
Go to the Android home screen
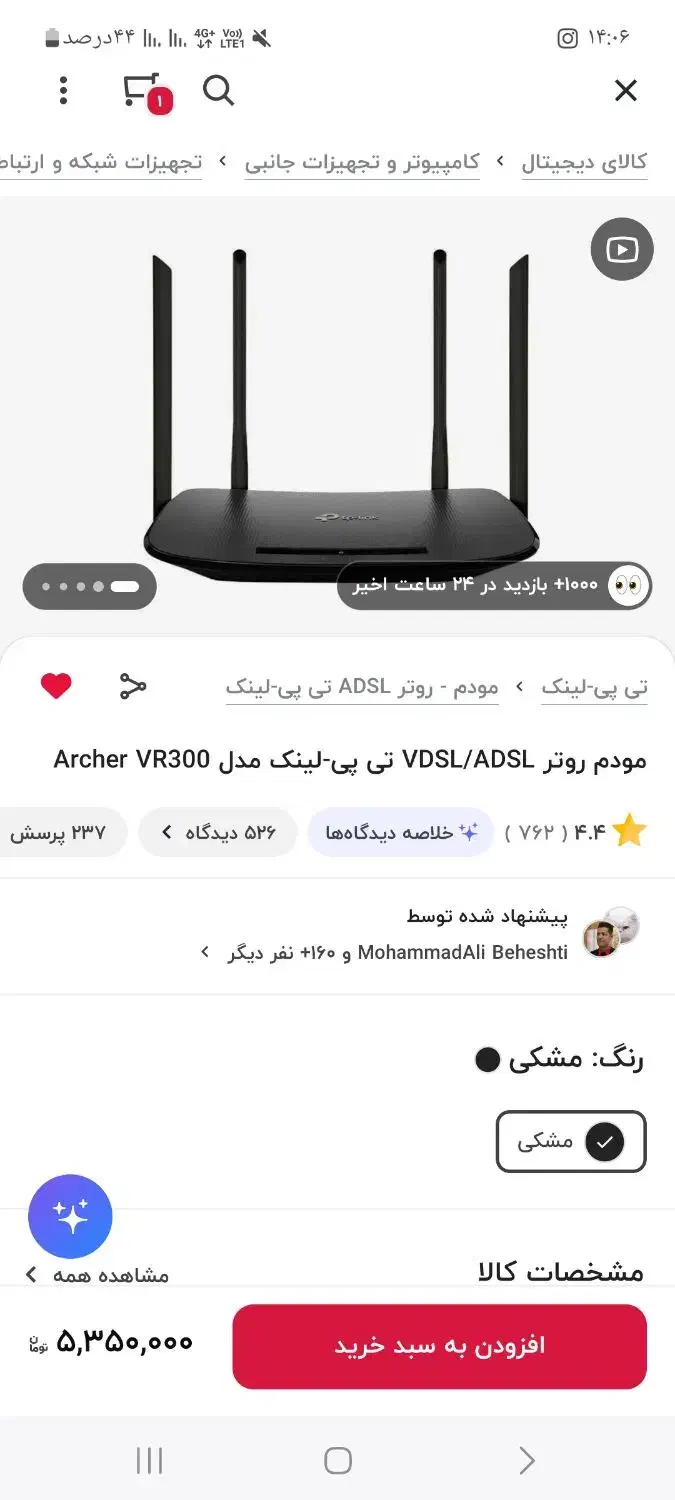pos(338,1461)
